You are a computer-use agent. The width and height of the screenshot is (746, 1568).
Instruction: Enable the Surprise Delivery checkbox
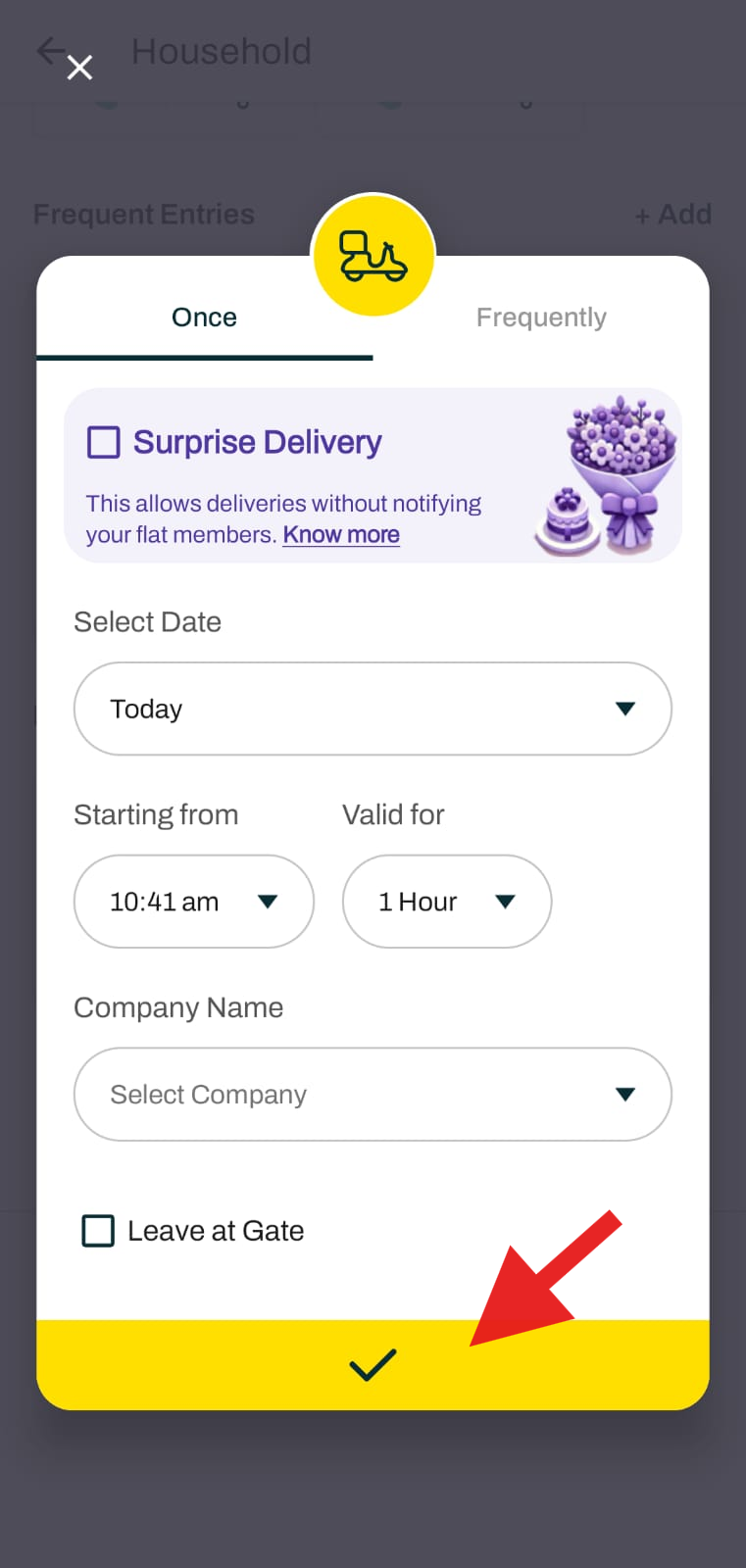pos(104,442)
